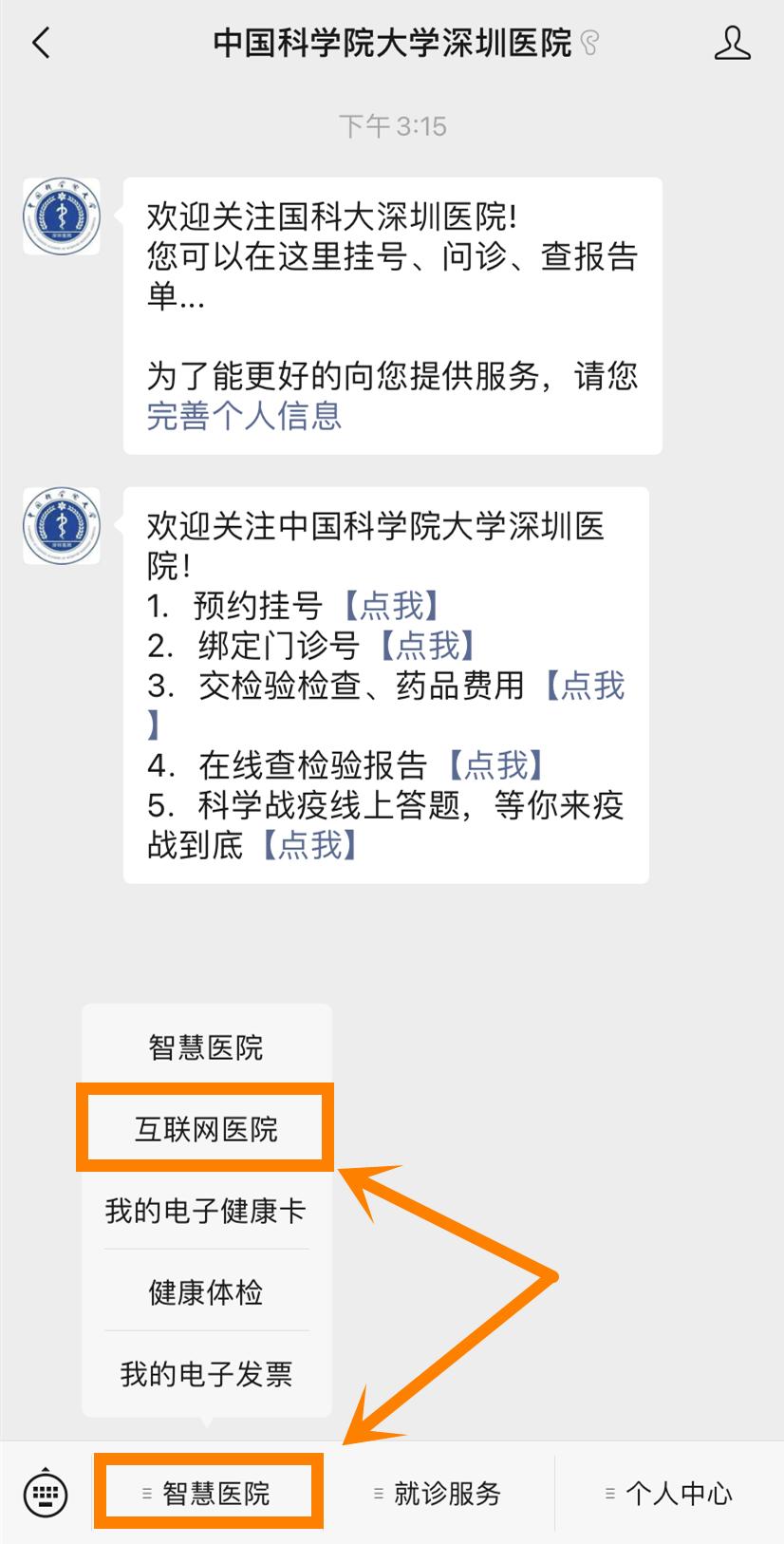Open 我的电子发票
This screenshot has height=1544, width=784.
point(206,1374)
